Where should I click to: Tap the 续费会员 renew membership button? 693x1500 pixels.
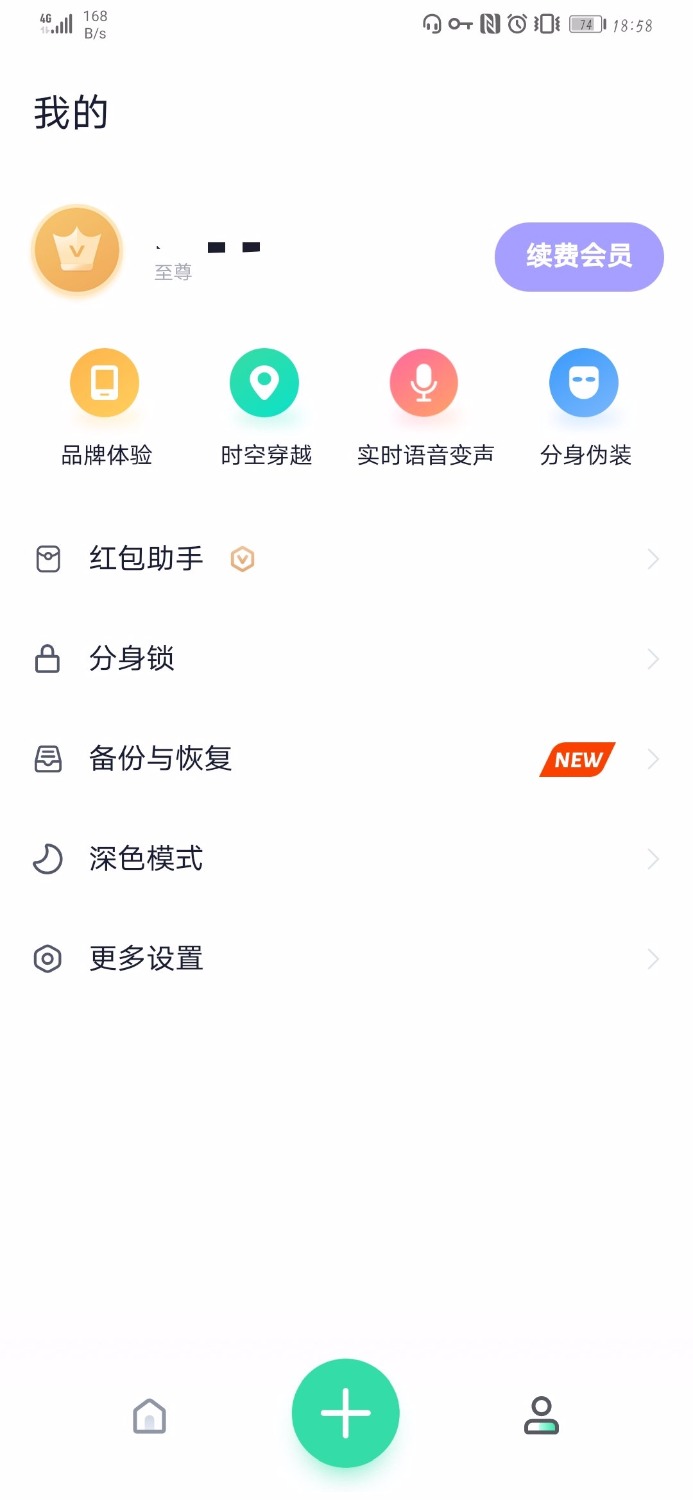click(579, 257)
